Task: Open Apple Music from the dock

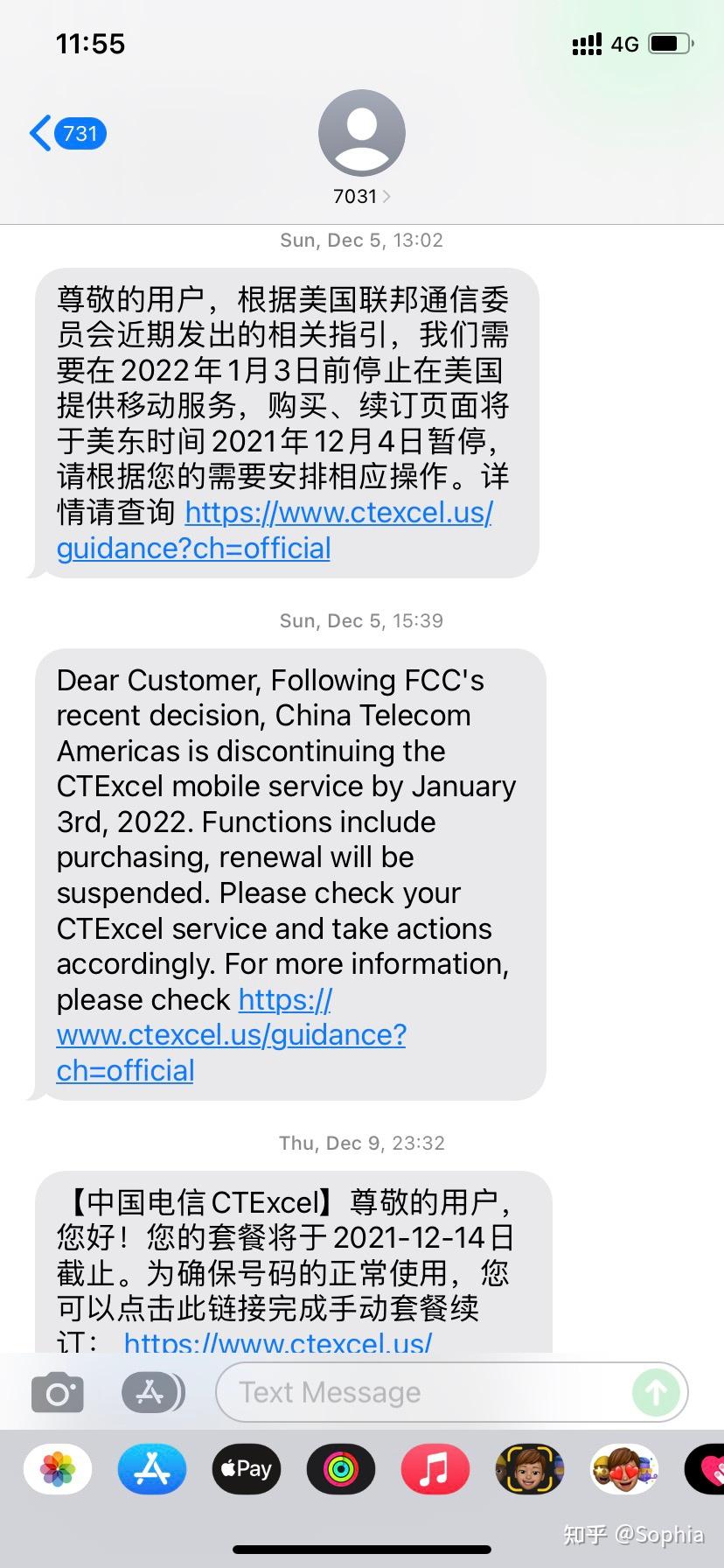Action: pos(435,1469)
